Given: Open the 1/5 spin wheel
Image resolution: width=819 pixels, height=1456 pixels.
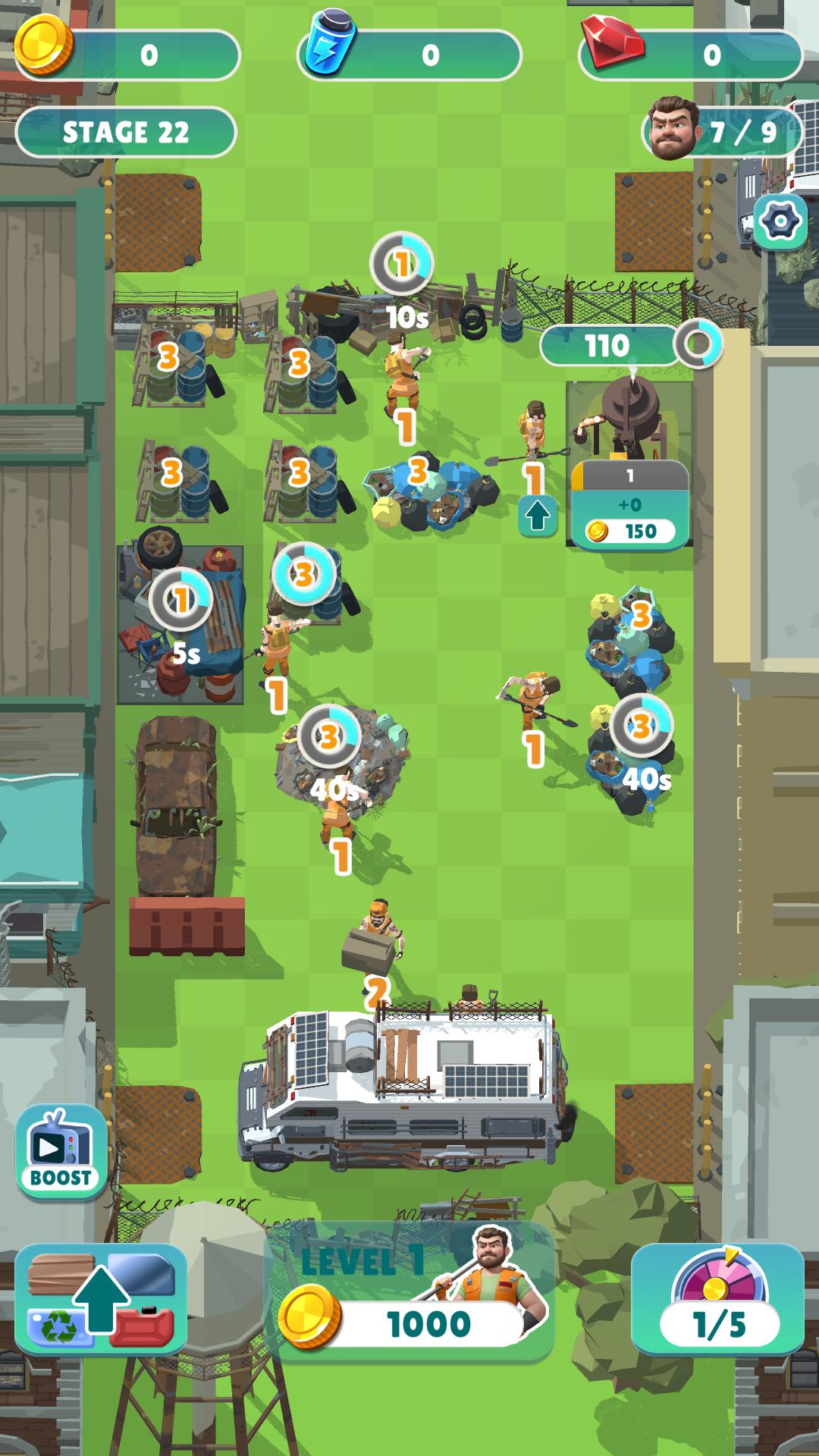Looking at the screenshot, I should pos(717,1298).
